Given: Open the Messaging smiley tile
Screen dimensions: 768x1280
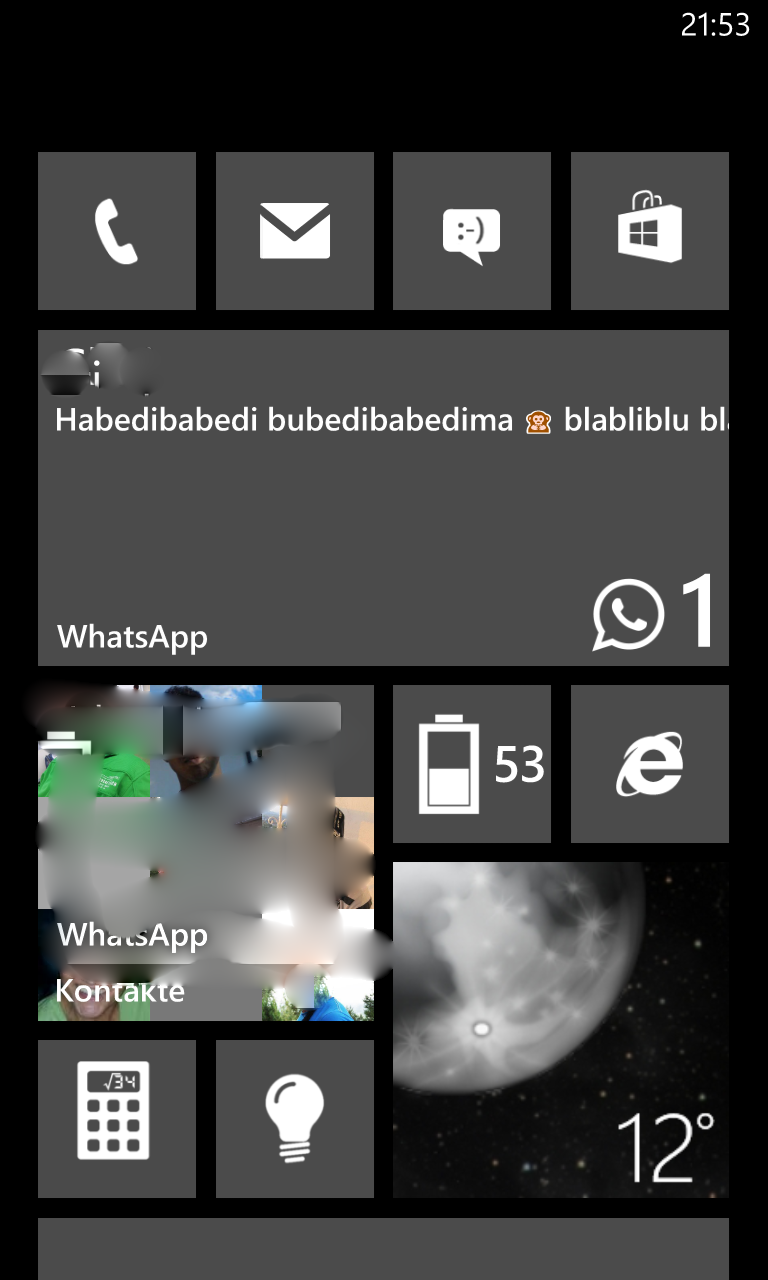Looking at the screenshot, I should point(472,231).
